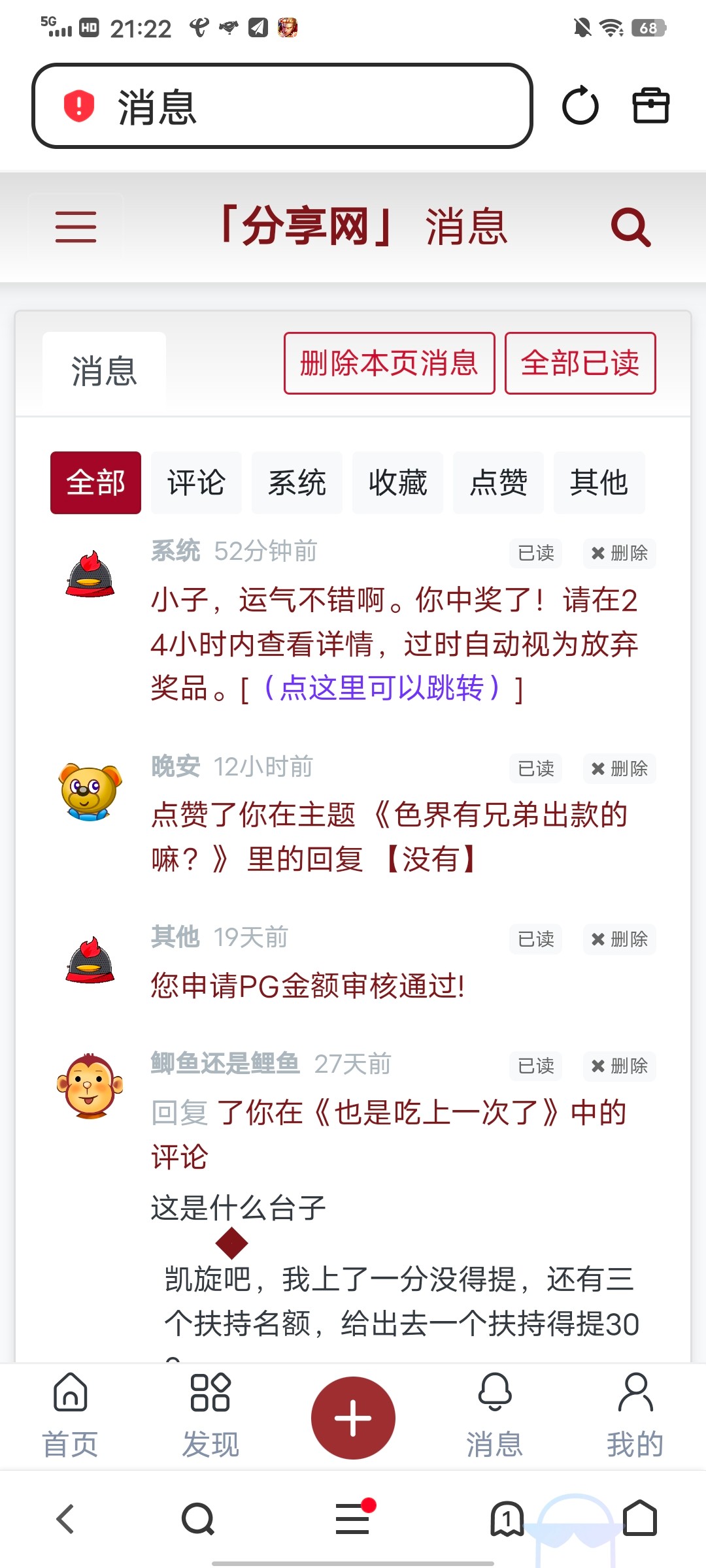The image size is (706, 1568).
Task: Create a new post with plus button
Action: [353, 1418]
